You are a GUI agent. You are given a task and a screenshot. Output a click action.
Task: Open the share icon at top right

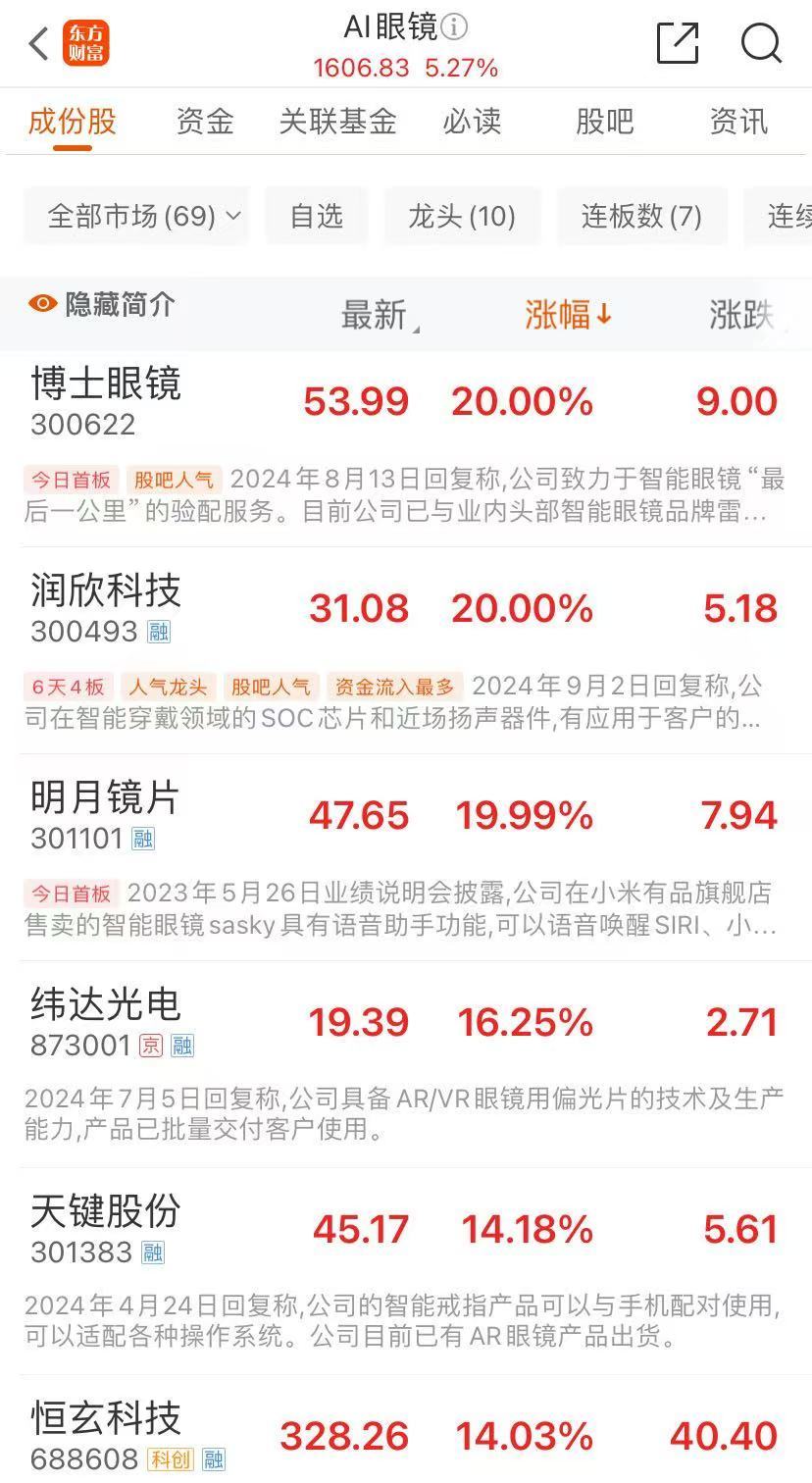[x=677, y=43]
